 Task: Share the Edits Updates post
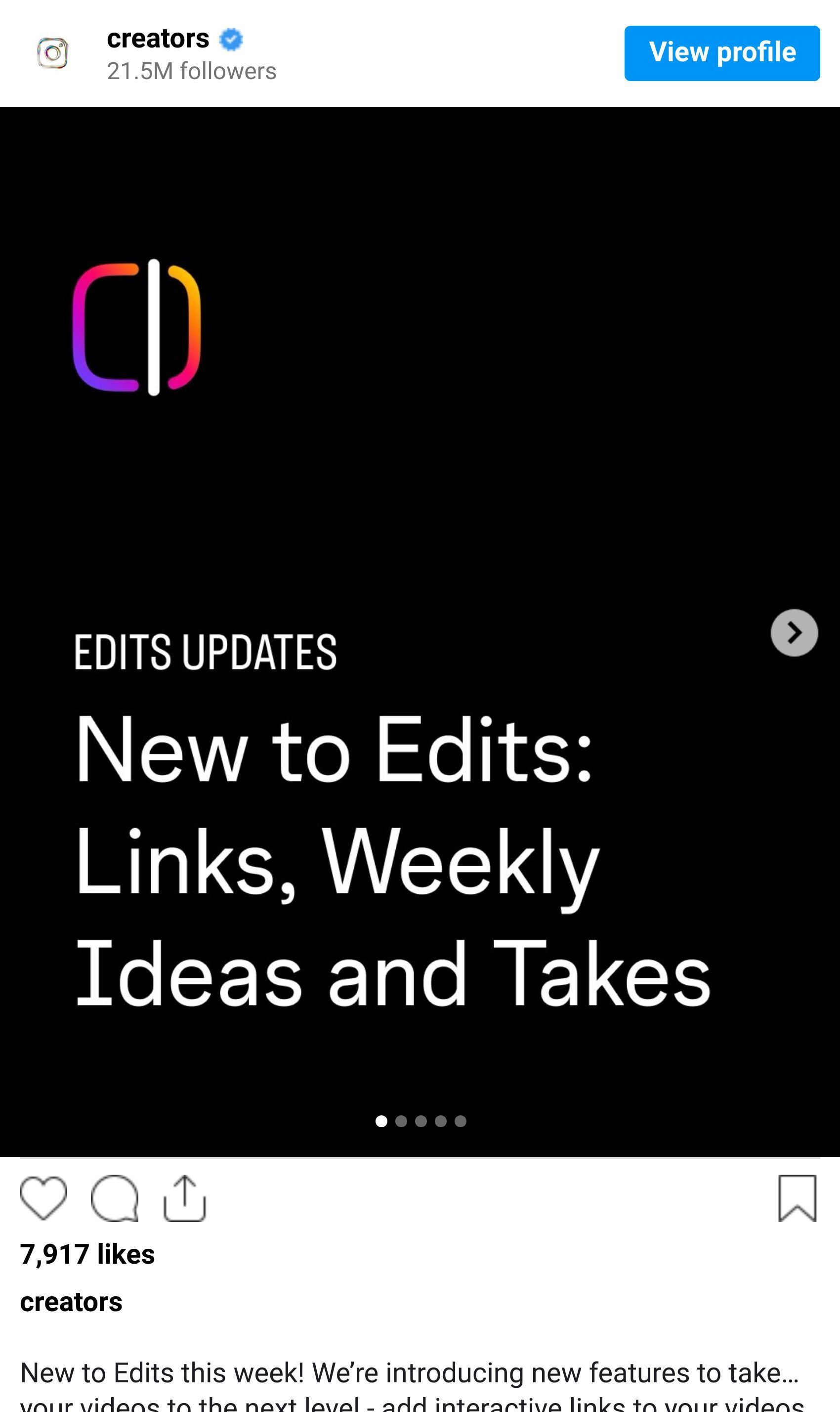(184, 1197)
